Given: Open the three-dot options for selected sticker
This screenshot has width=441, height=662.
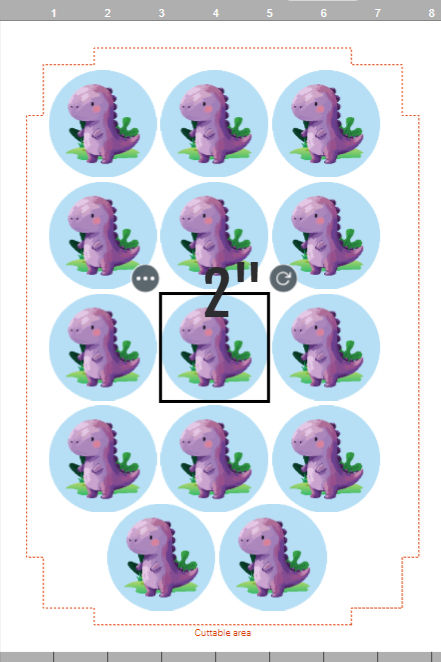Looking at the screenshot, I should coord(145,279).
